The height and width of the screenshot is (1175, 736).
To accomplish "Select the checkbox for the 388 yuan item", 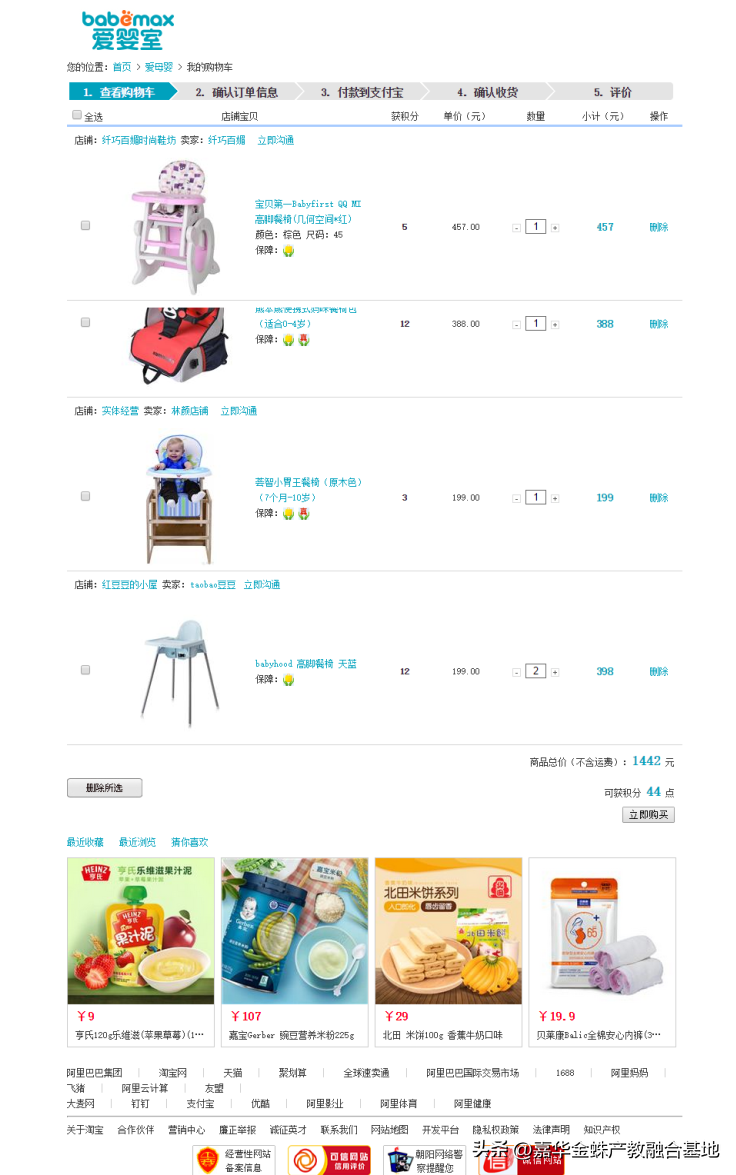I will click(x=85, y=322).
